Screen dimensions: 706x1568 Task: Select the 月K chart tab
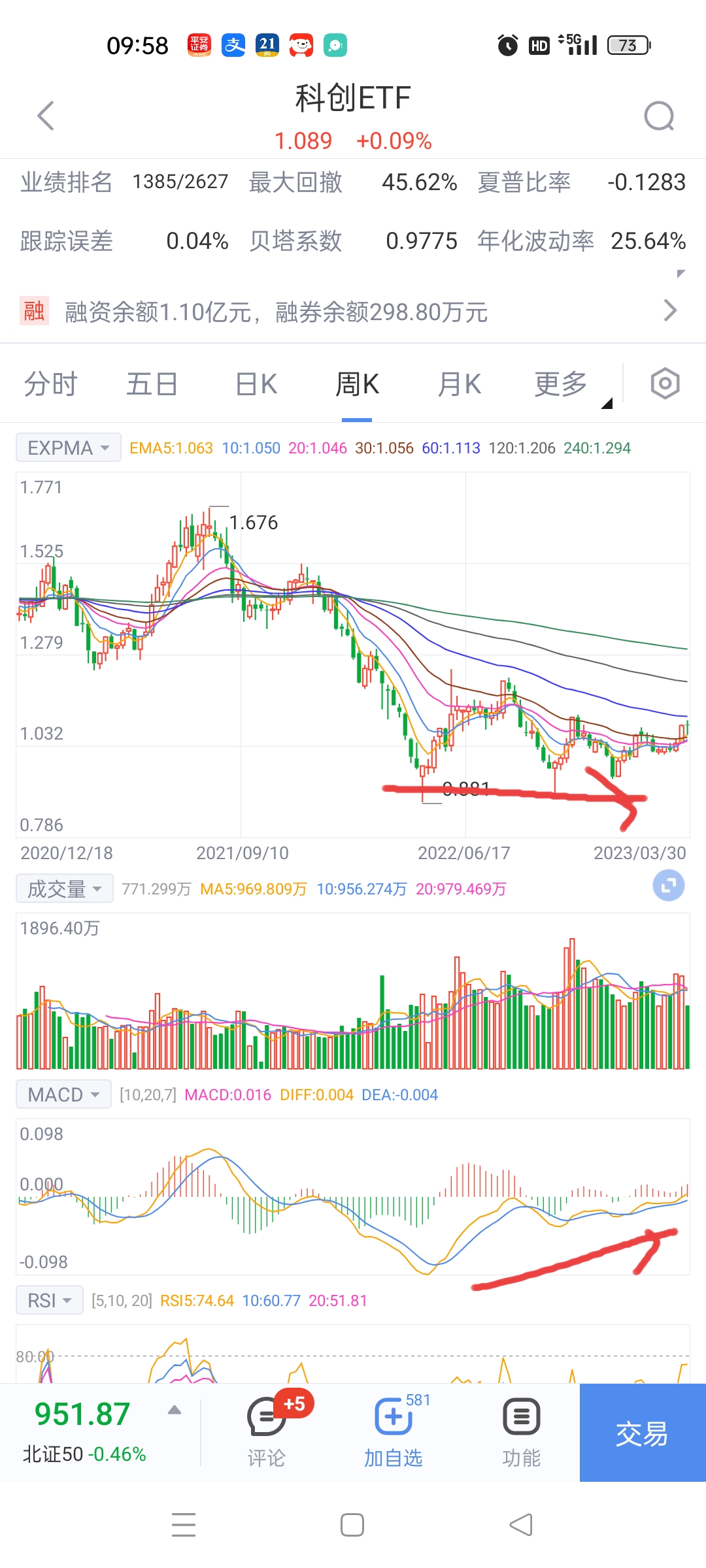click(460, 384)
